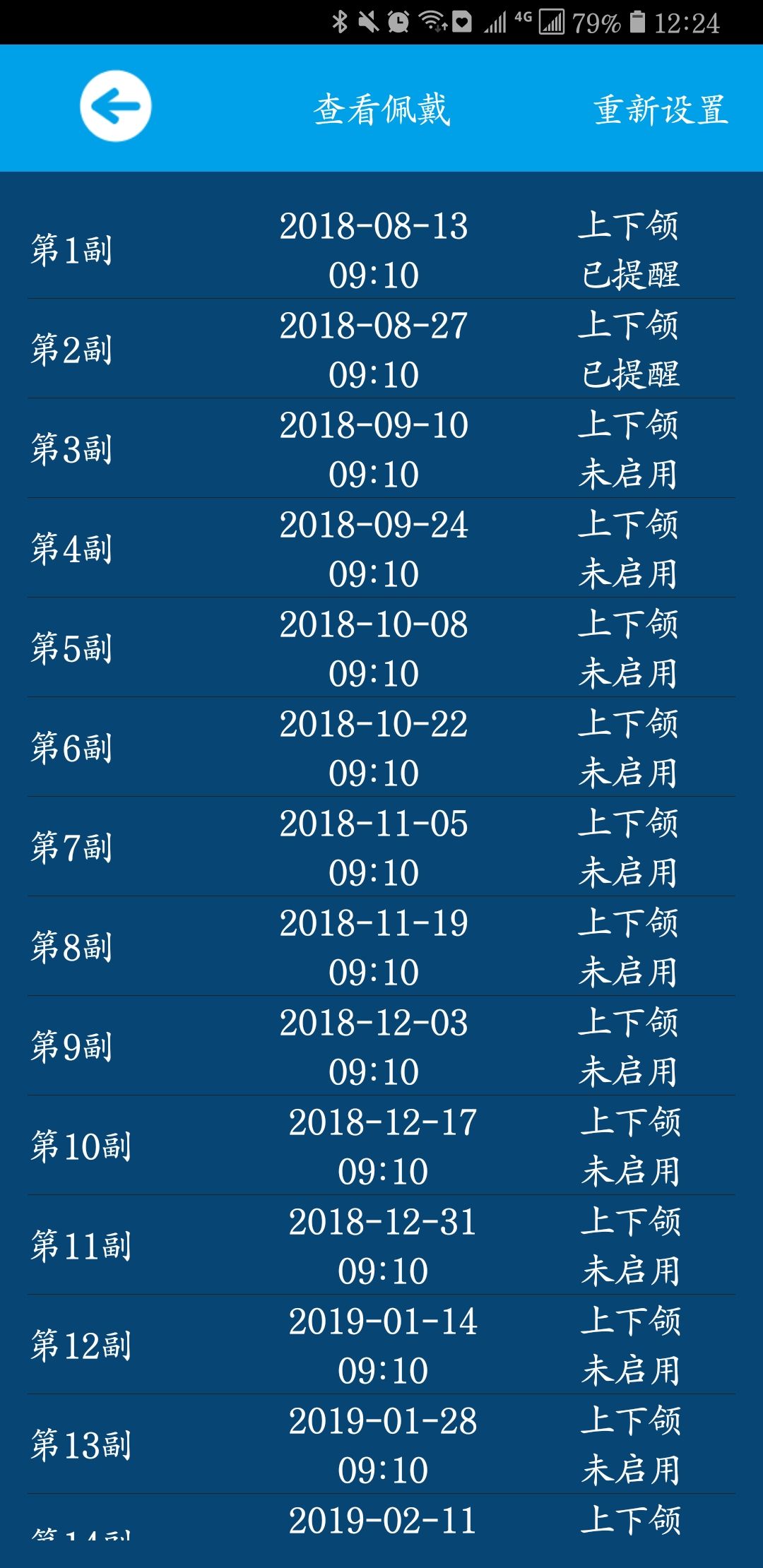Tap 重新设置 to reset the schedule
Image resolution: width=763 pixels, height=1568 pixels.
tap(661, 110)
